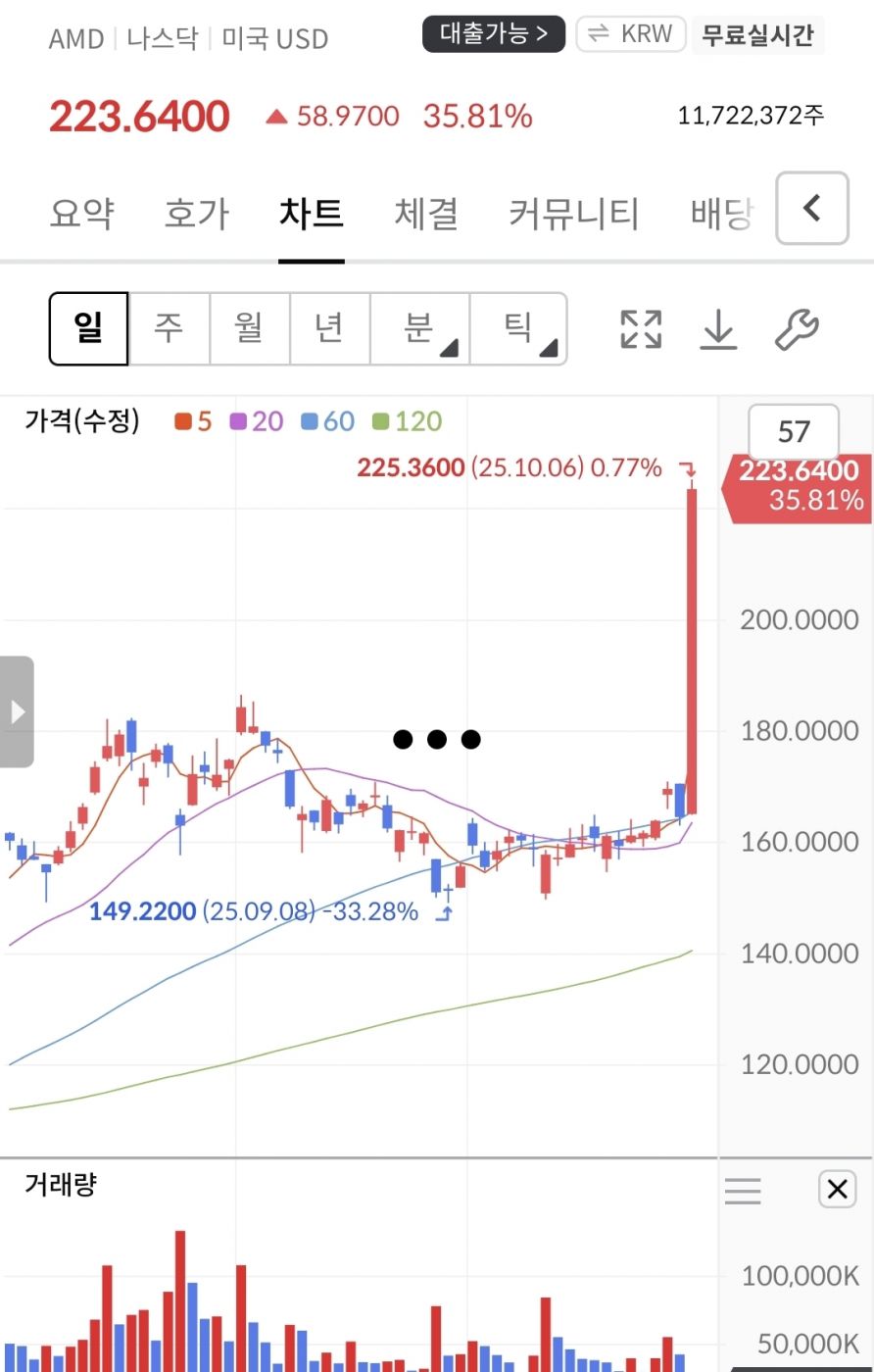Open the 체결 trades tab

point(426,213)
